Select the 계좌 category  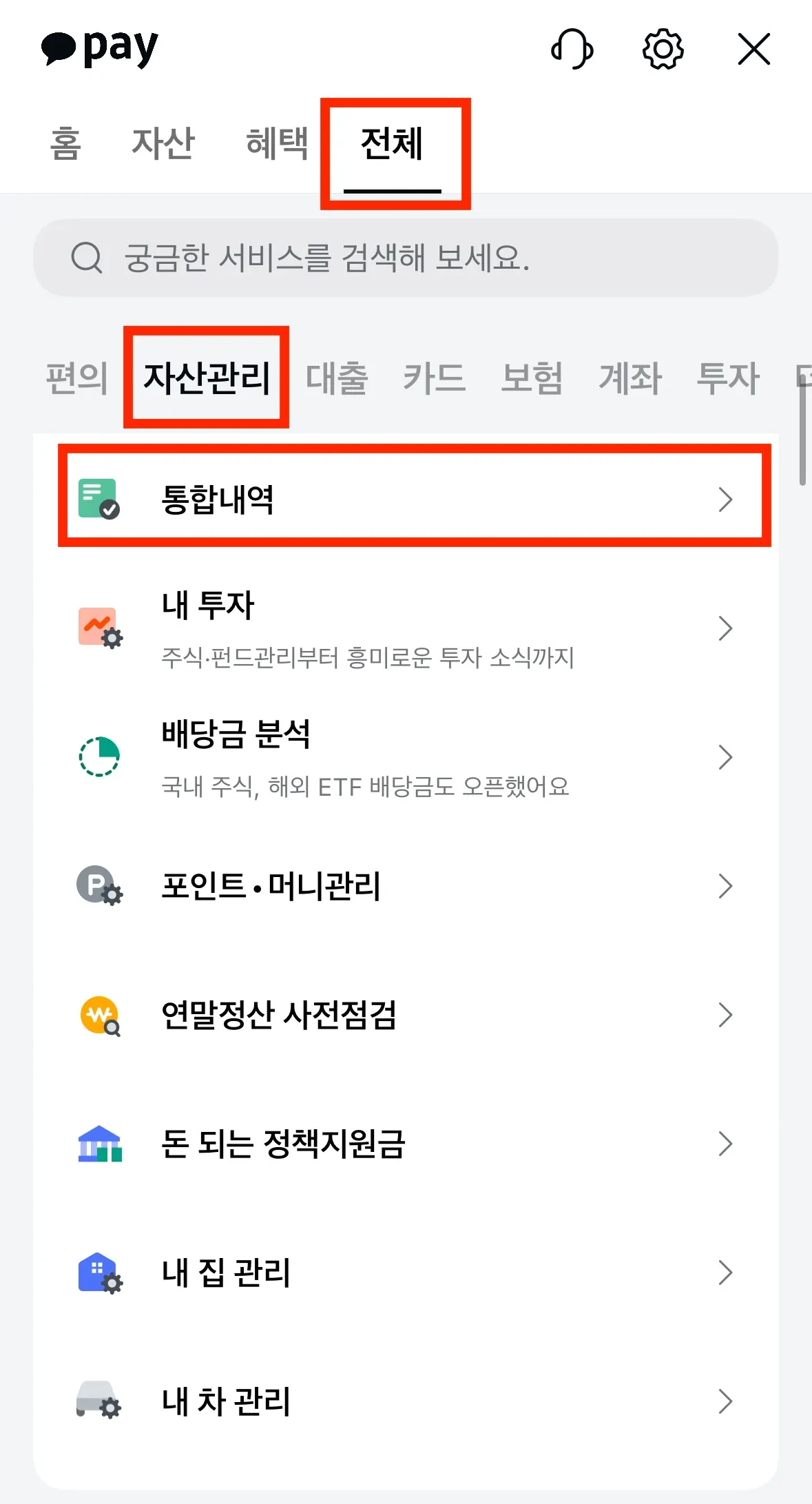[629, 378]
